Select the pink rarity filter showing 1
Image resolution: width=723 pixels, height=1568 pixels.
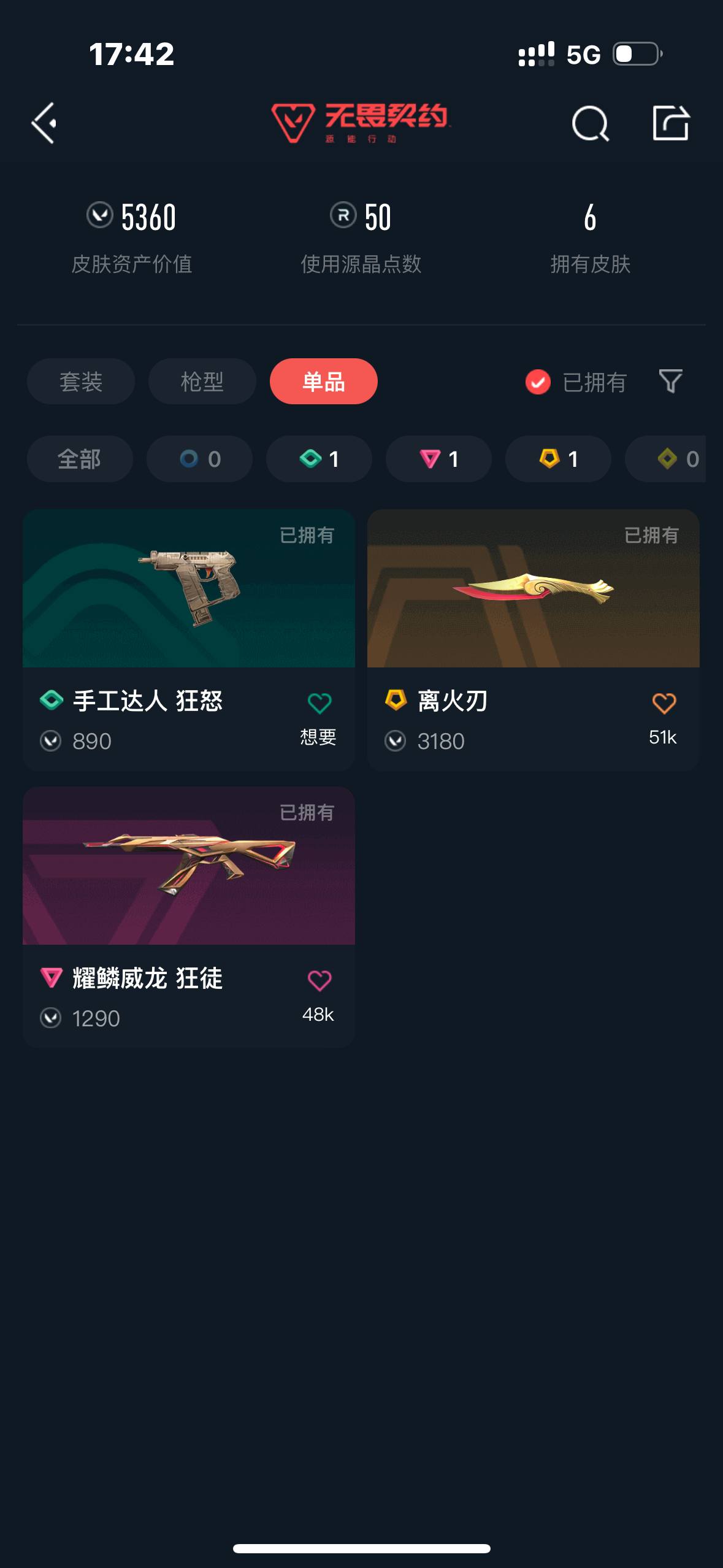click(437, 459)
